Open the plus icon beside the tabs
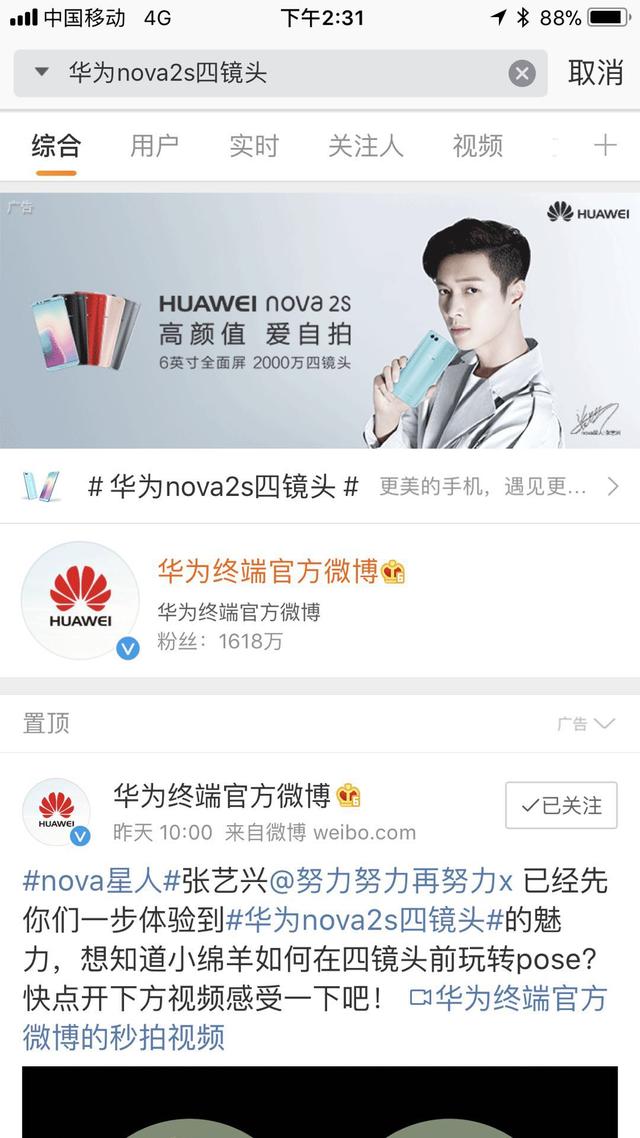Image resolution: width=640 pixels, height=1138 pixels. coord(605,146)
